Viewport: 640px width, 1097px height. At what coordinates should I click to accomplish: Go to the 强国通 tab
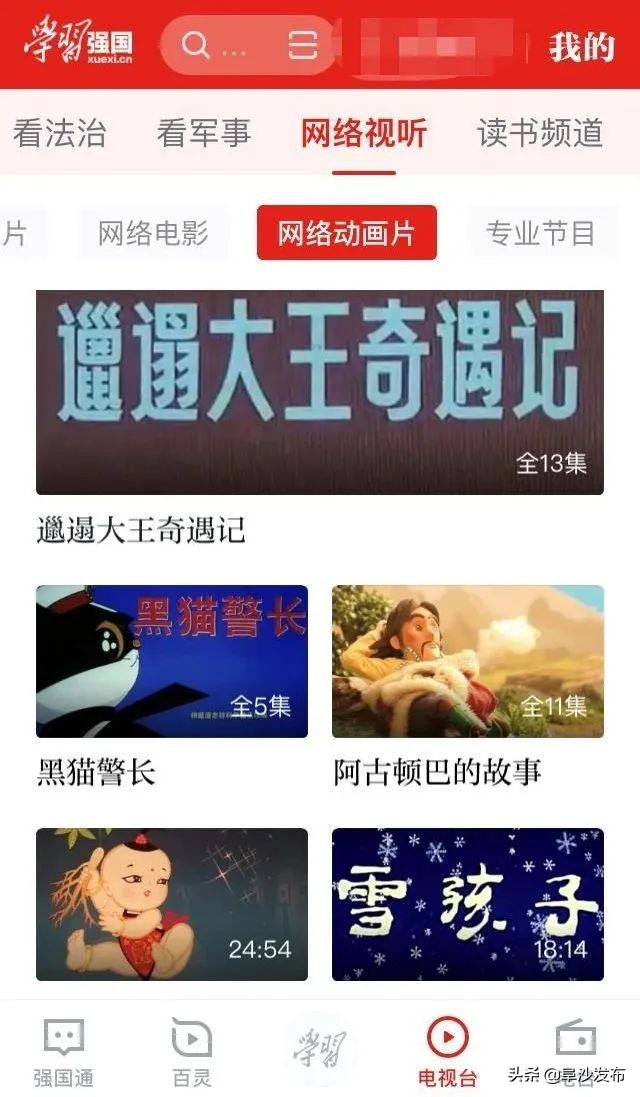tap(64, 1050)
